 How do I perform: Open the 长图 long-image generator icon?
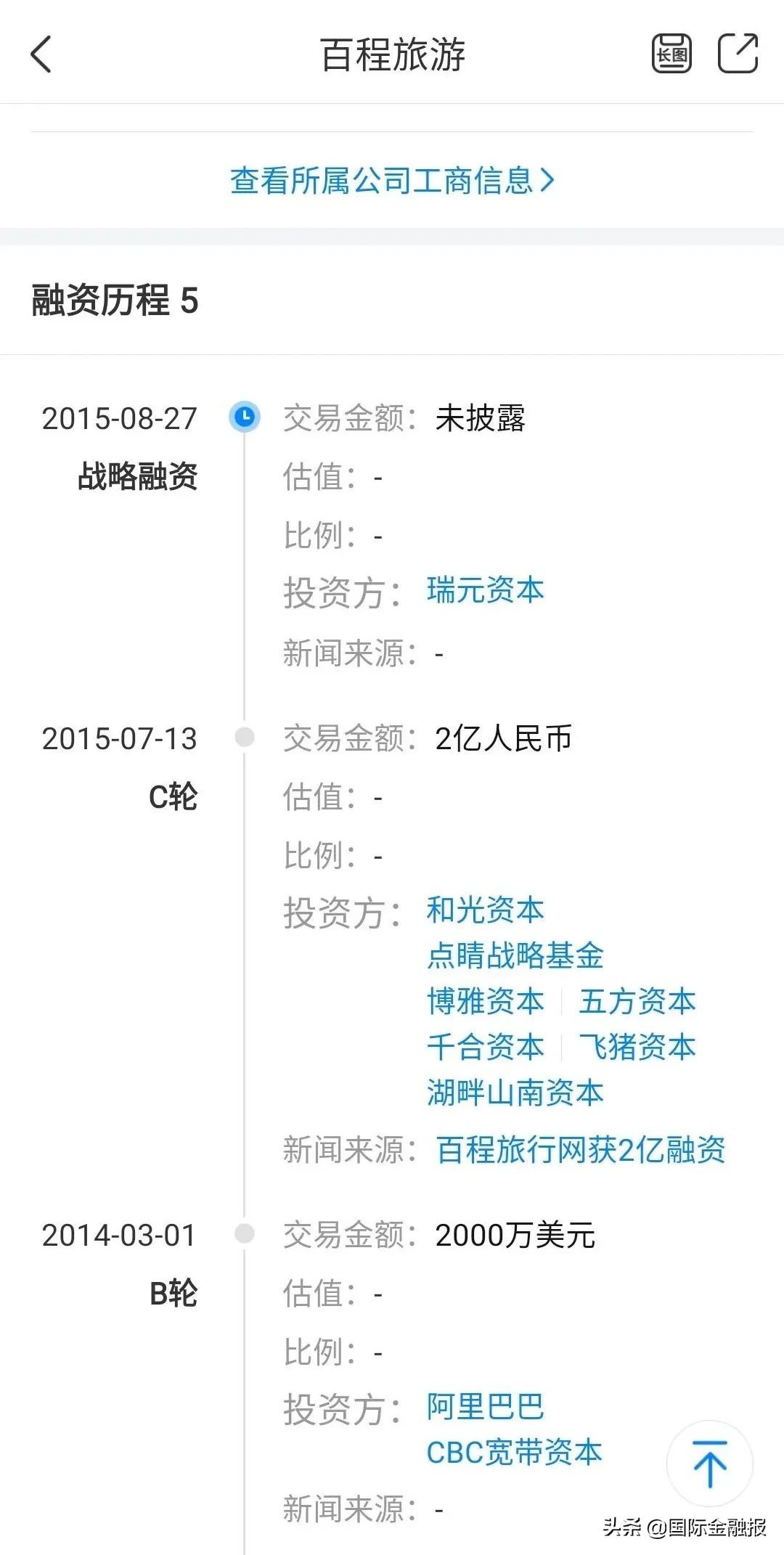pyautogui.click(x=671, y=54)
